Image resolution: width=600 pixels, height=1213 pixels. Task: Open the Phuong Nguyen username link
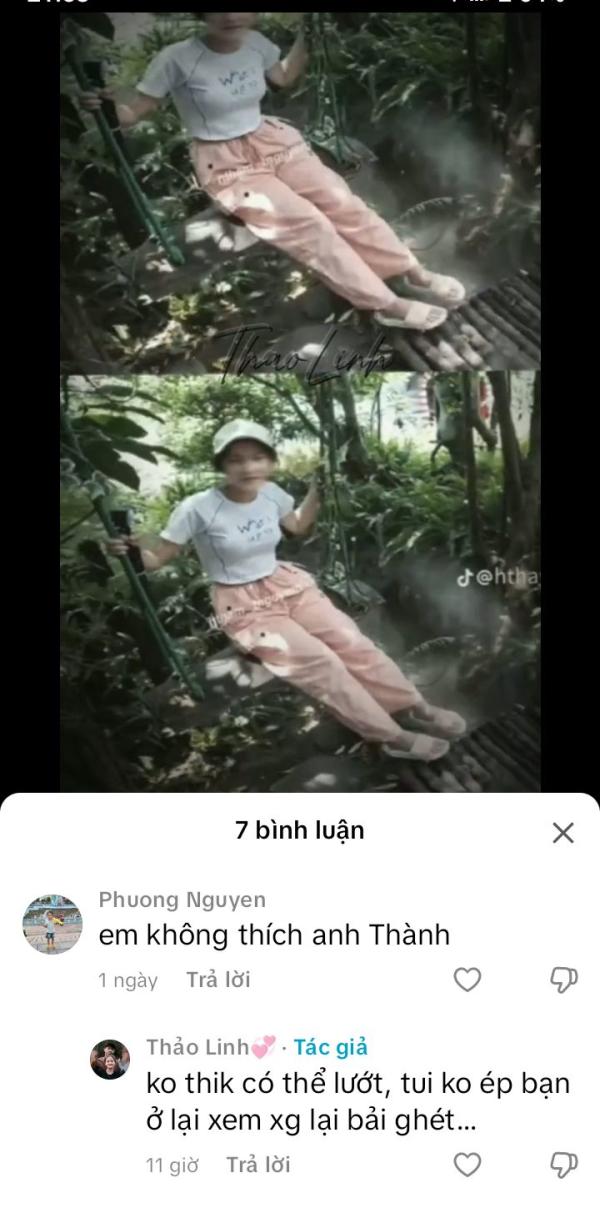coord(182,900)
